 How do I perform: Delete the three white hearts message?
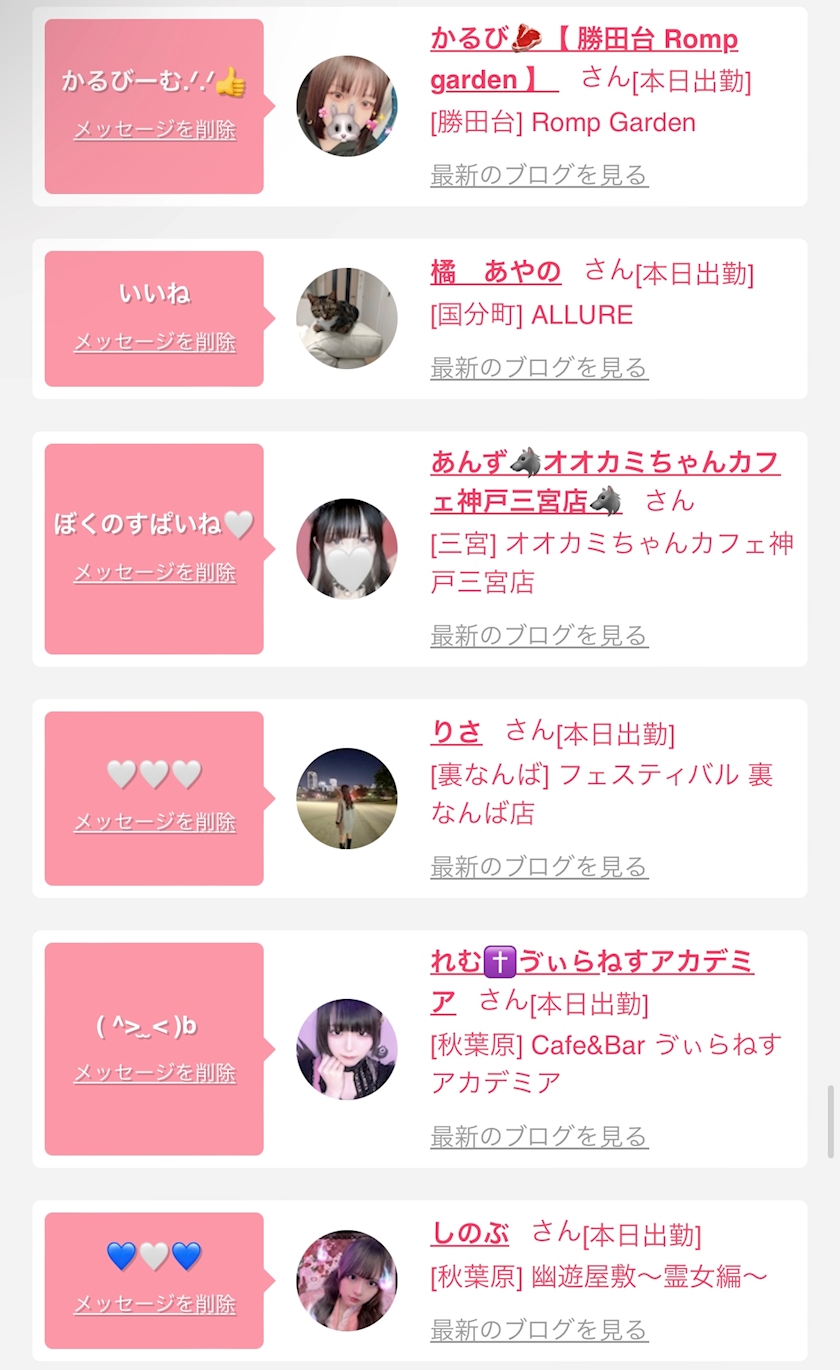tap(155, 822)
